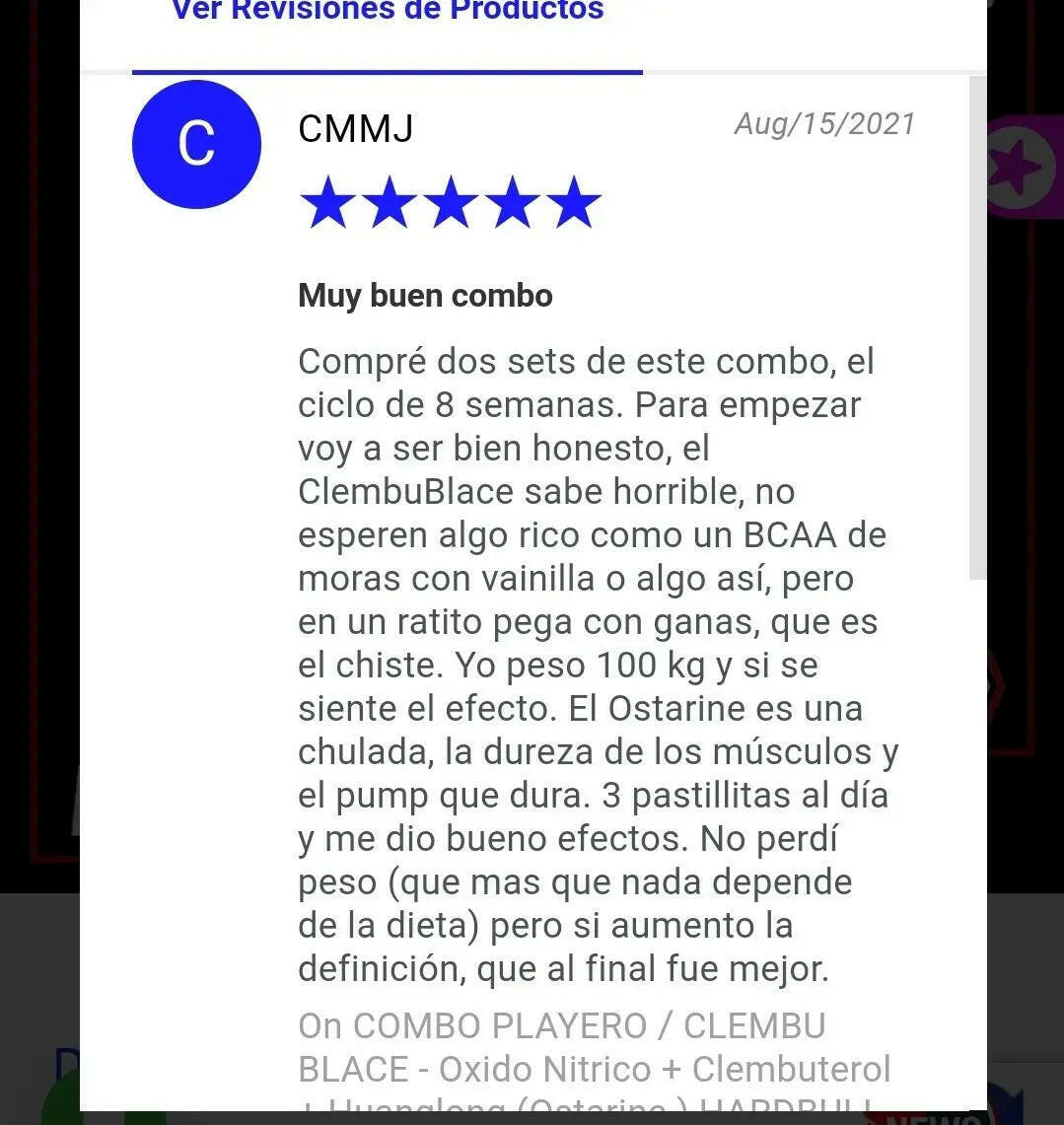This screenshot has width=1064, height=1125.
Task: Click the purple star rewards badge
Action: tap(1021, 168)
